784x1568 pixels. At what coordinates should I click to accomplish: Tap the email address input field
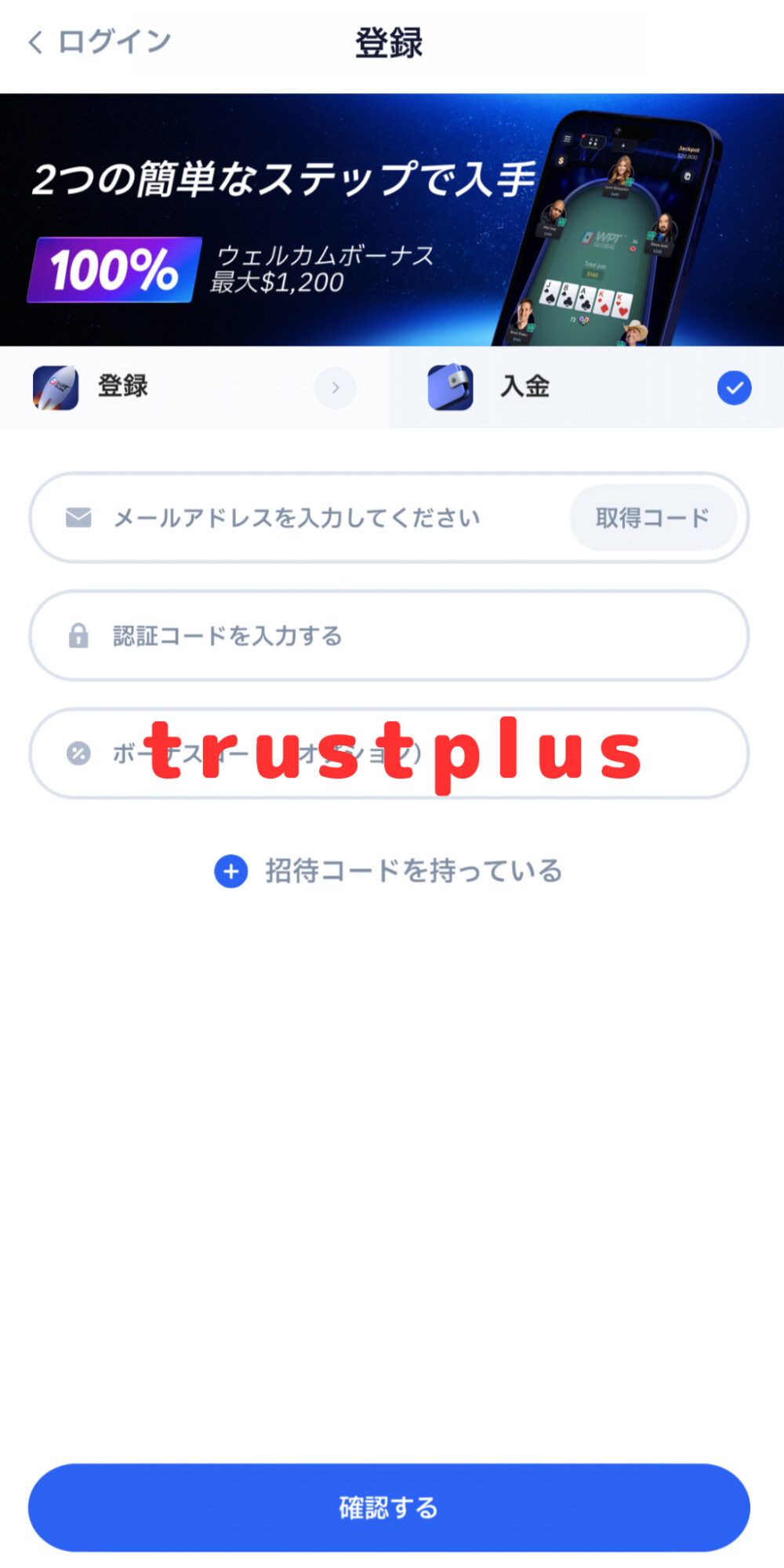tap(314, 518)
